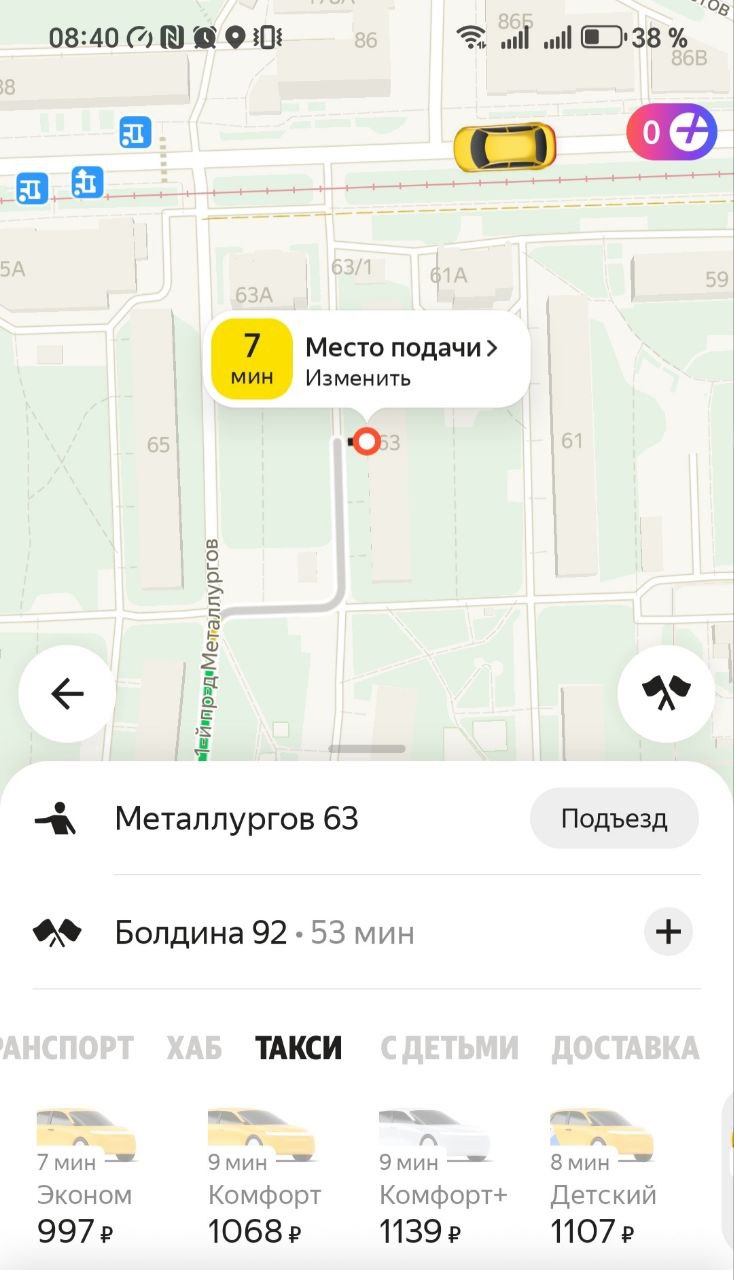Tap the orange pickup pin marker
The image size is (734, 1280).
(367, 440)
